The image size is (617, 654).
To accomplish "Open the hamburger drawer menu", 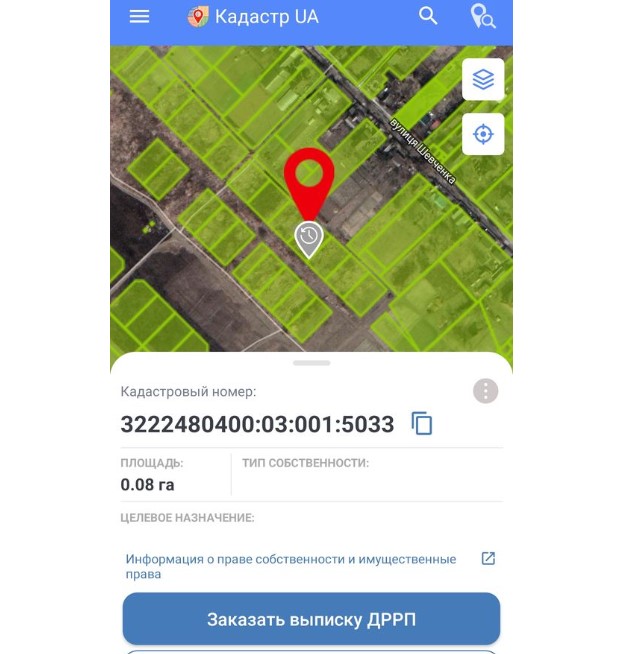I will click(139, 17).
